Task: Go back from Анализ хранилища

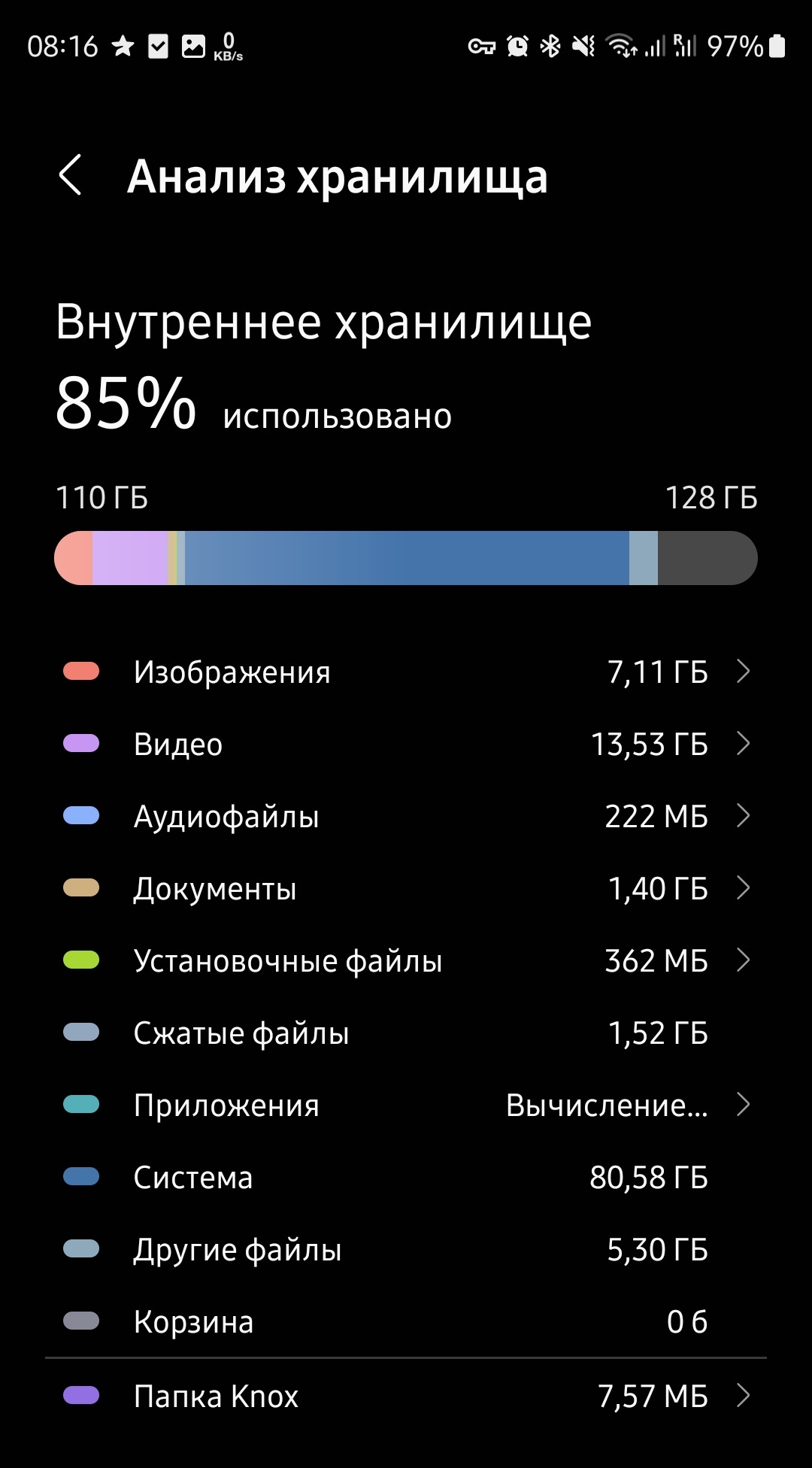Action: pyautogui.click(x=71, y=176)
